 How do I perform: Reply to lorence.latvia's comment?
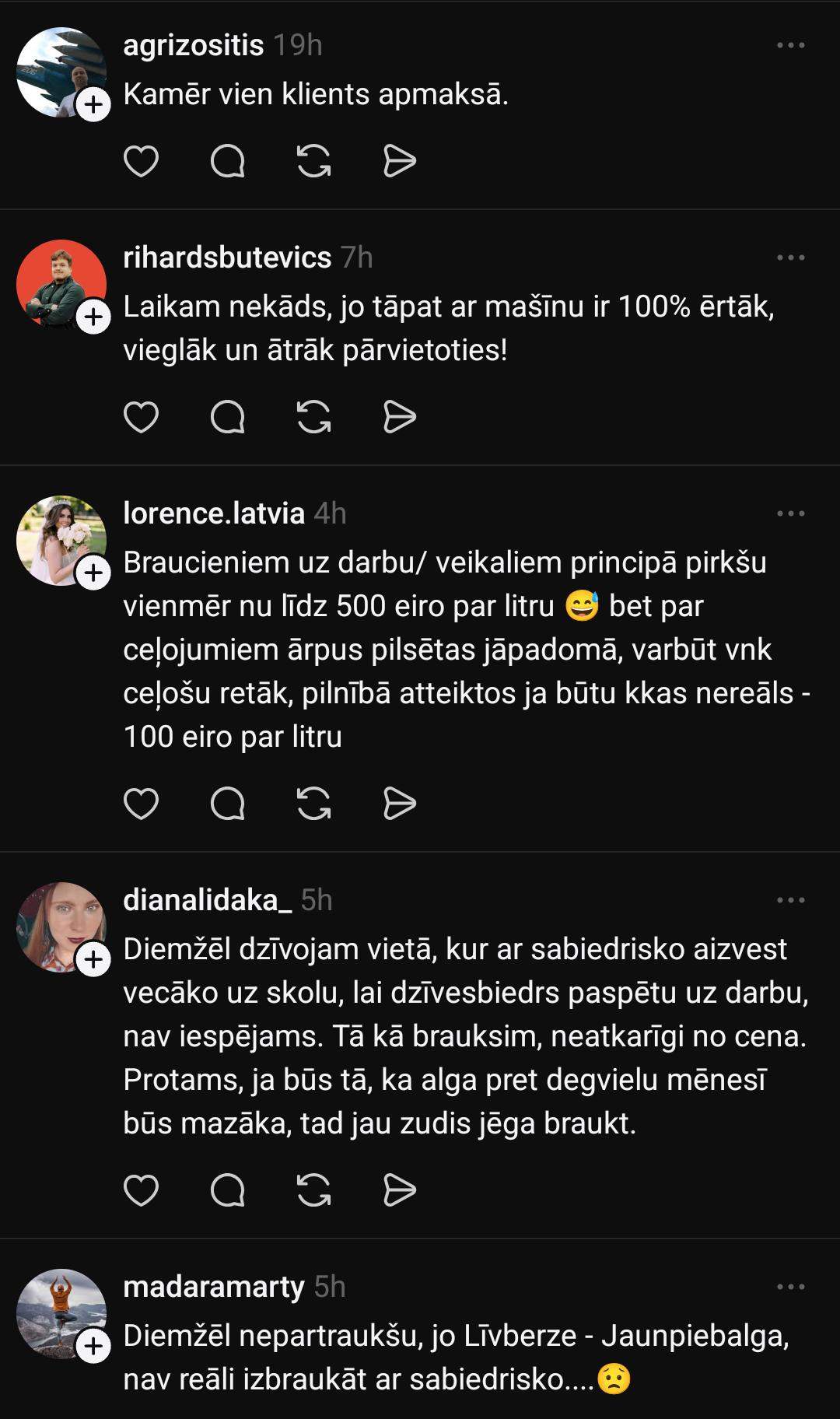point(228,804)
